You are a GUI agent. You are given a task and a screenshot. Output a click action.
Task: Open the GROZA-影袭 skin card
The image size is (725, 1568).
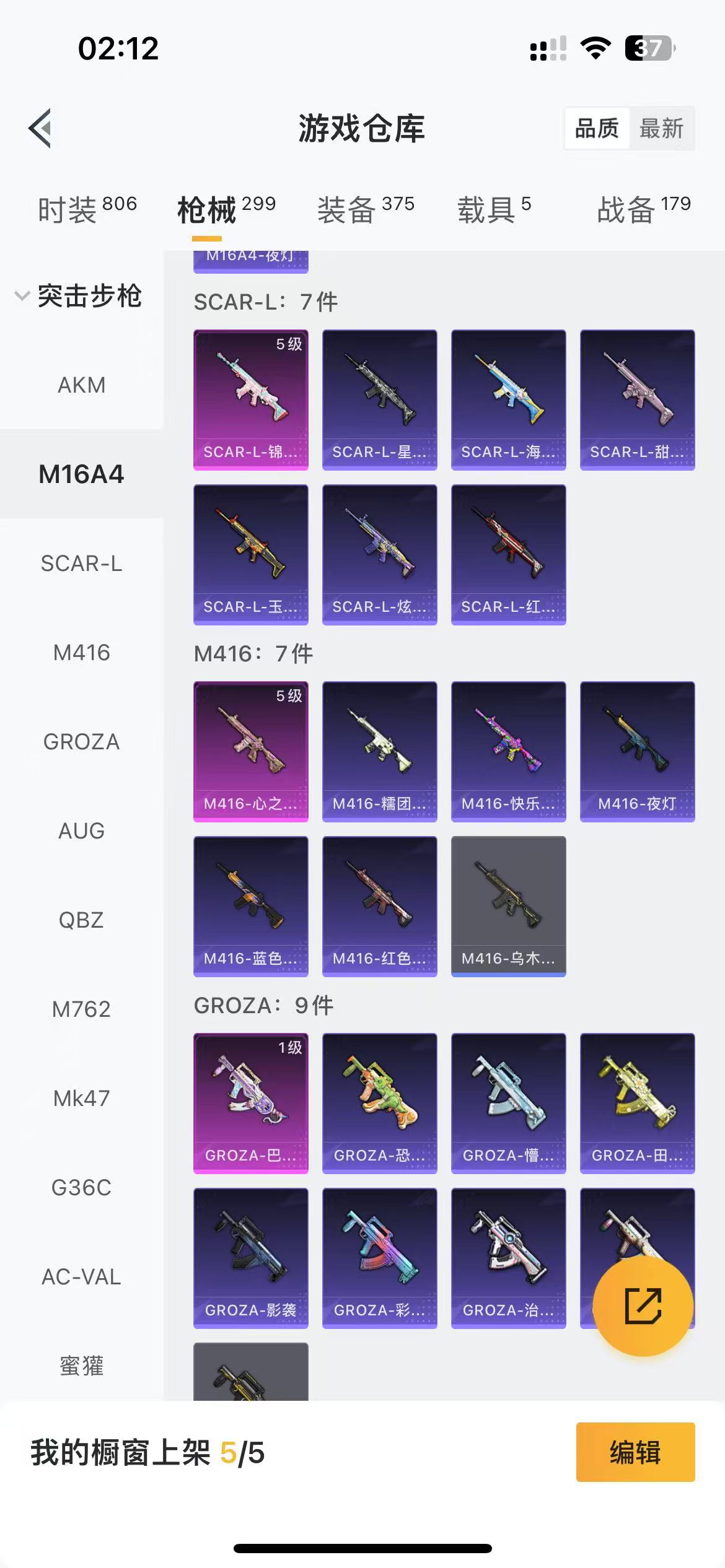(250, 1258)
